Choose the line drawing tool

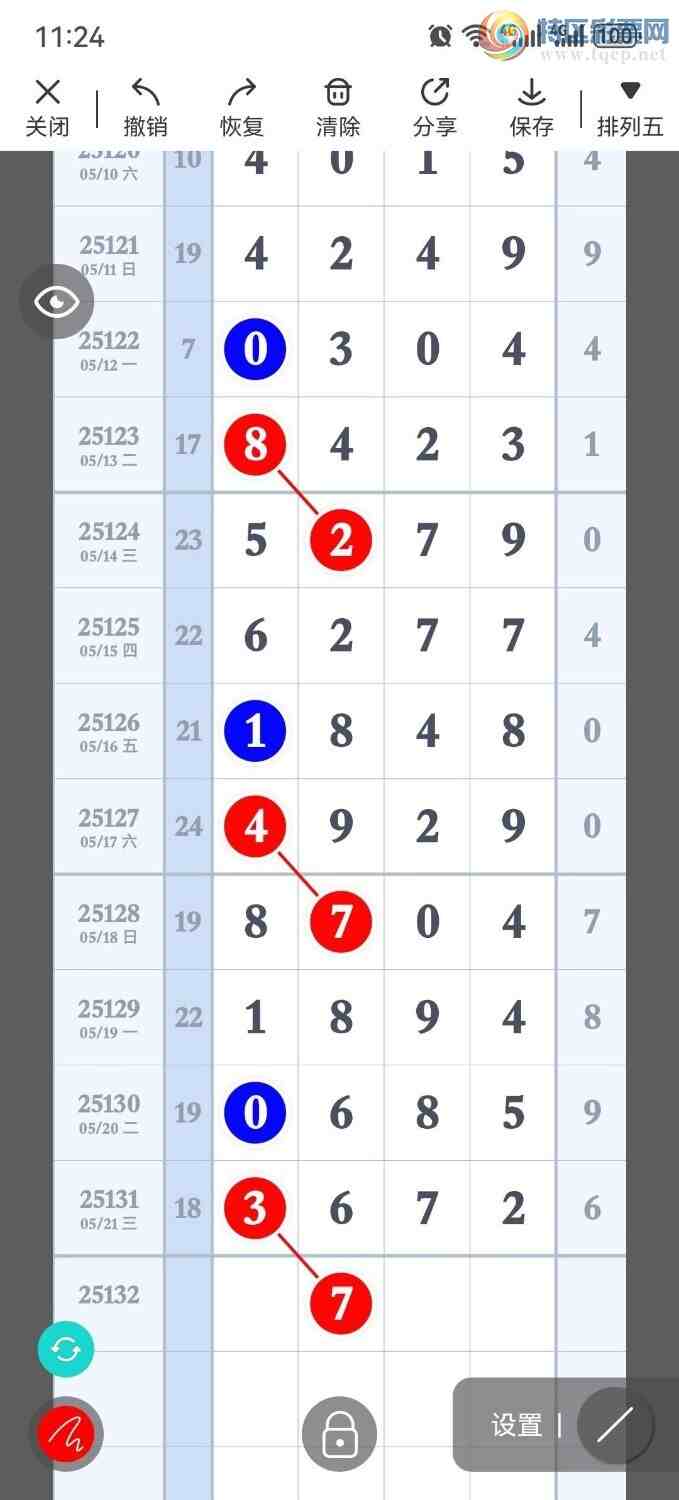615,1425
